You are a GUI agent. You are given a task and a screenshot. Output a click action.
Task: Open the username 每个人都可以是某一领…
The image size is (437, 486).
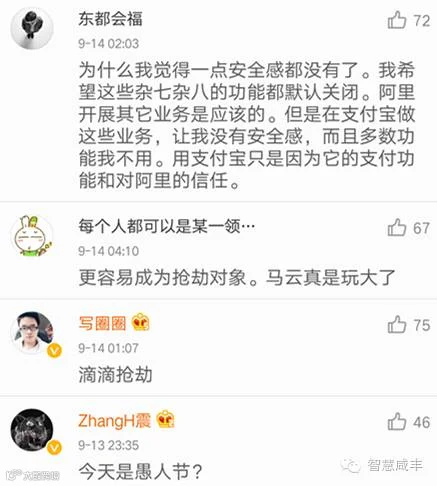coord(167,226)
